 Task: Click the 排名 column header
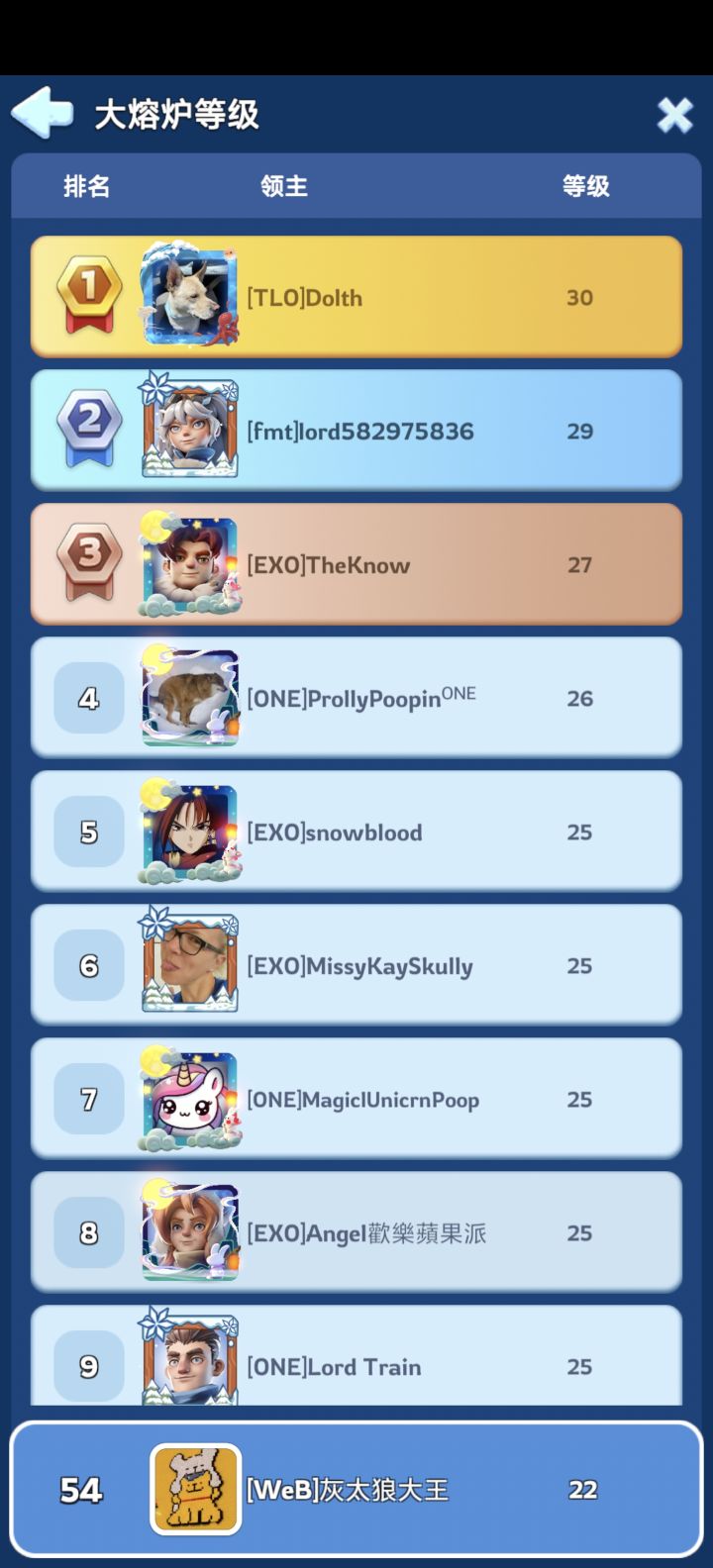pos(89,186)
